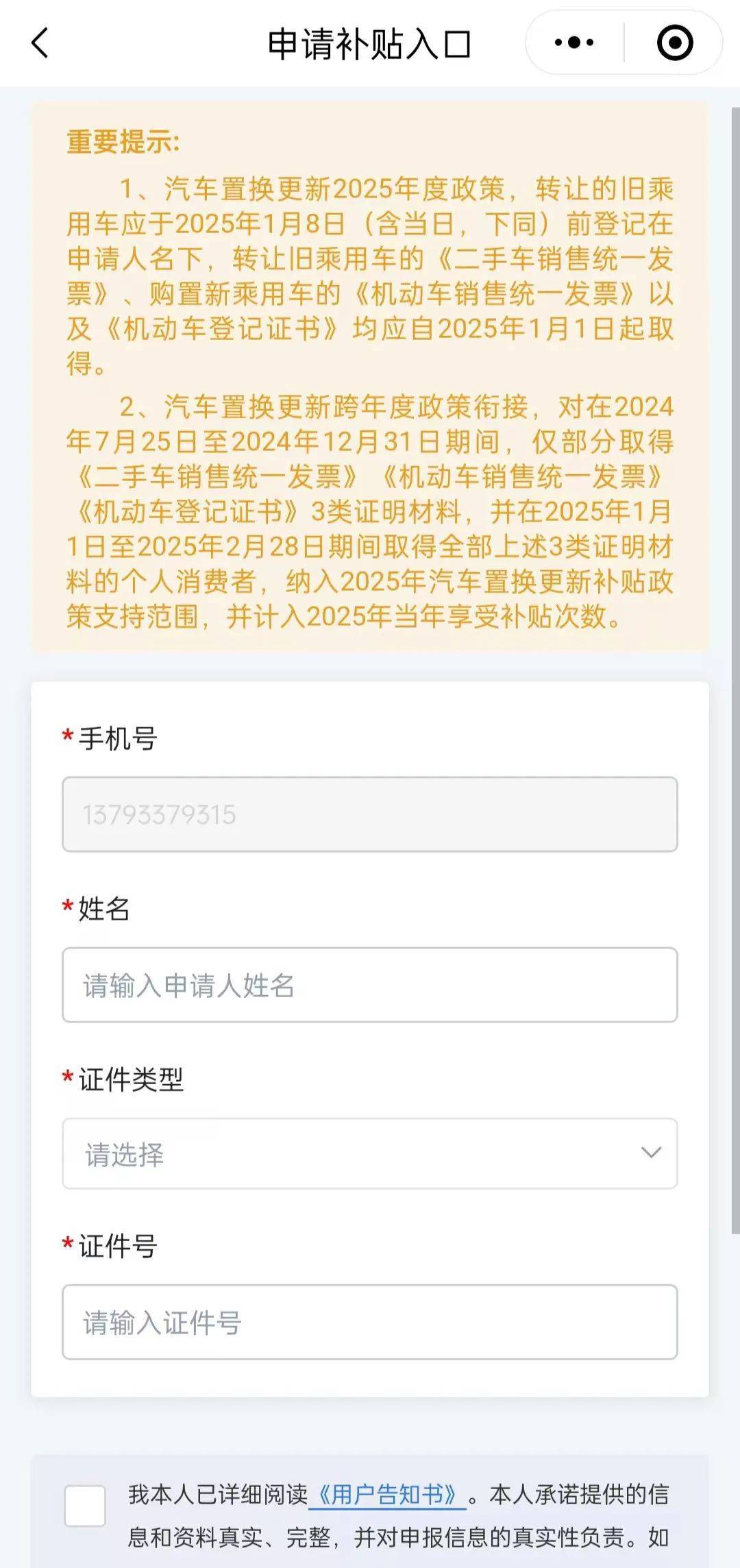This screenshot has width=740, height=1568.
Task: Expand the 证件类型 dropdown
Action: (370, 1153)
